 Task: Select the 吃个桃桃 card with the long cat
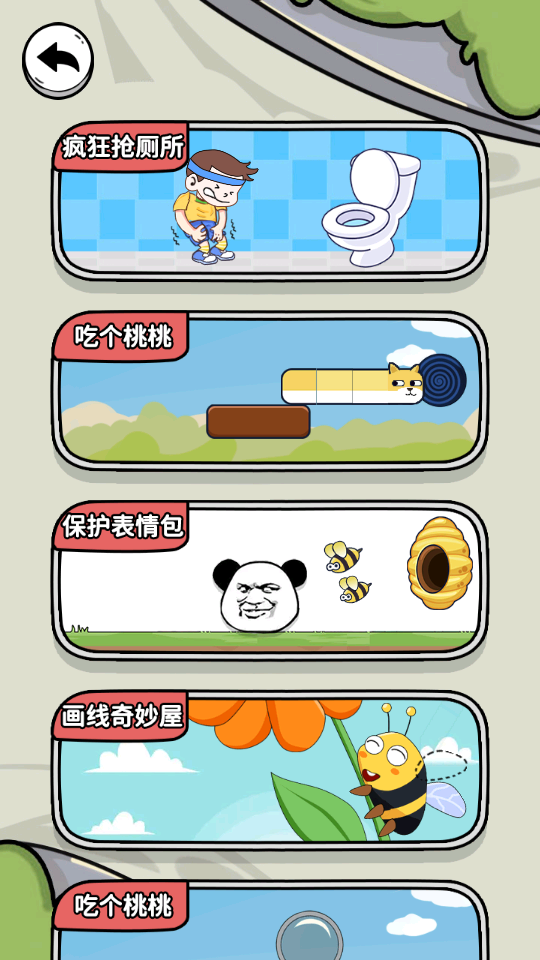[269, 391]
